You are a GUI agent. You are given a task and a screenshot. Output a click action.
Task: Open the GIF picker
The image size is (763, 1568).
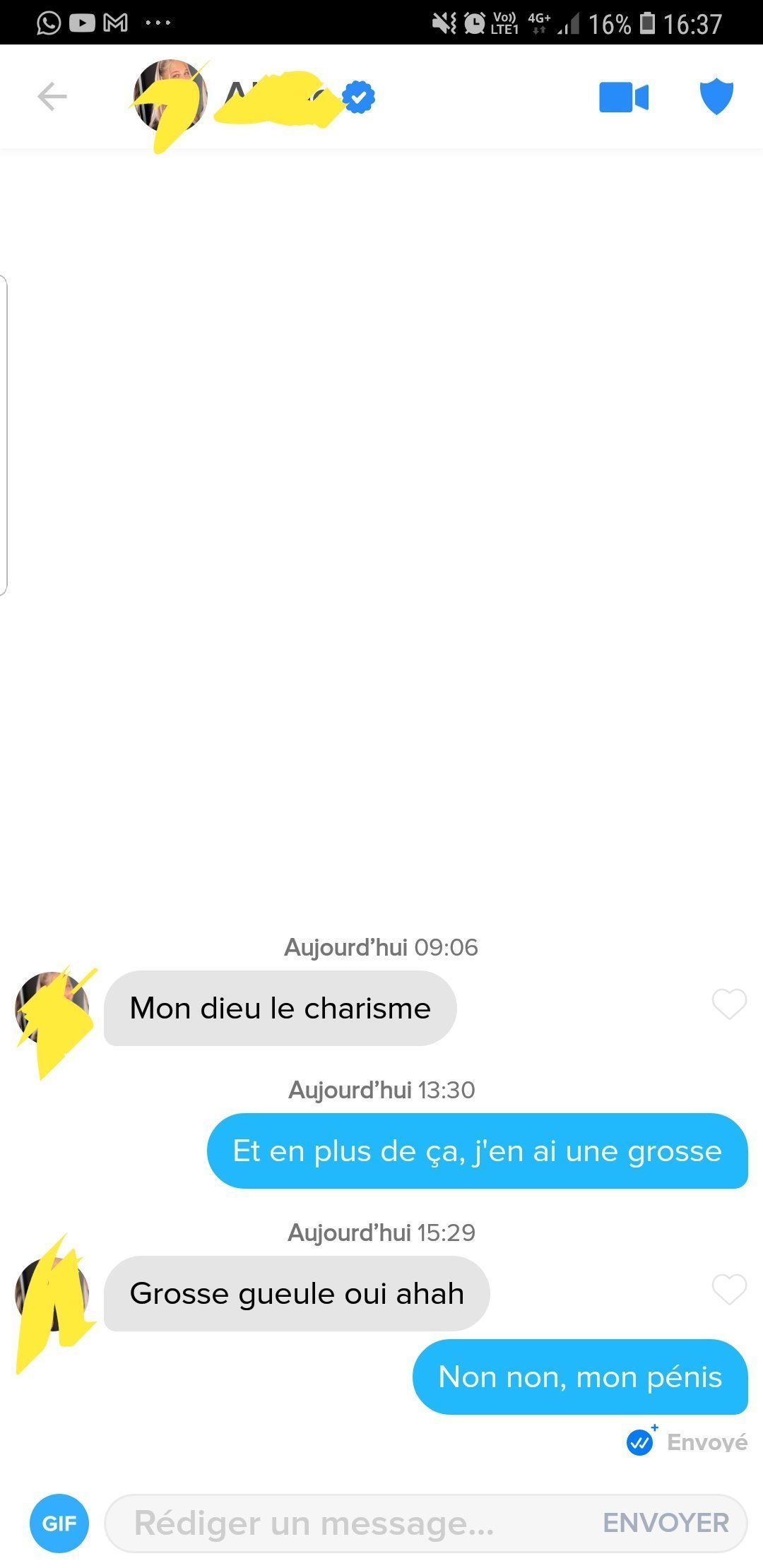click(59, 1523)
